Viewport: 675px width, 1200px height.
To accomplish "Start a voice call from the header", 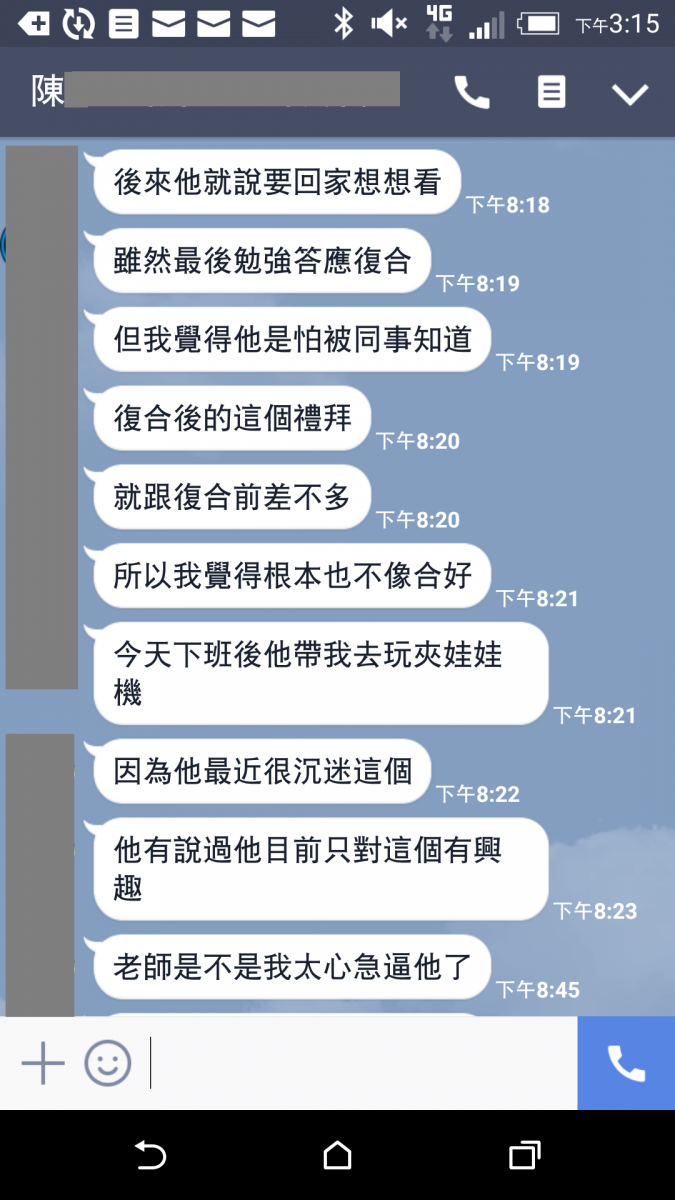I will pos(472,93).
